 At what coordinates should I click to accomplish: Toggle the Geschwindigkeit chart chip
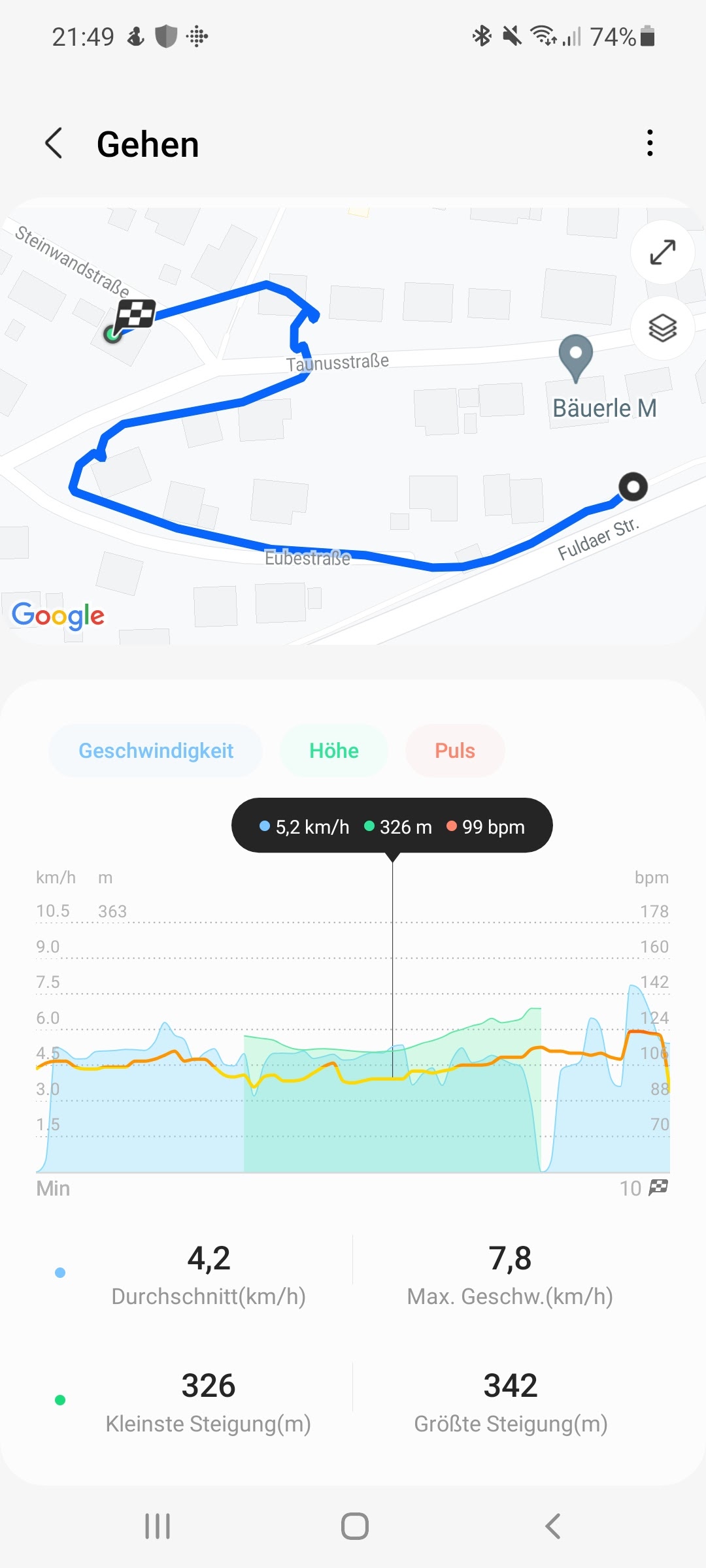tap(156, 751)
